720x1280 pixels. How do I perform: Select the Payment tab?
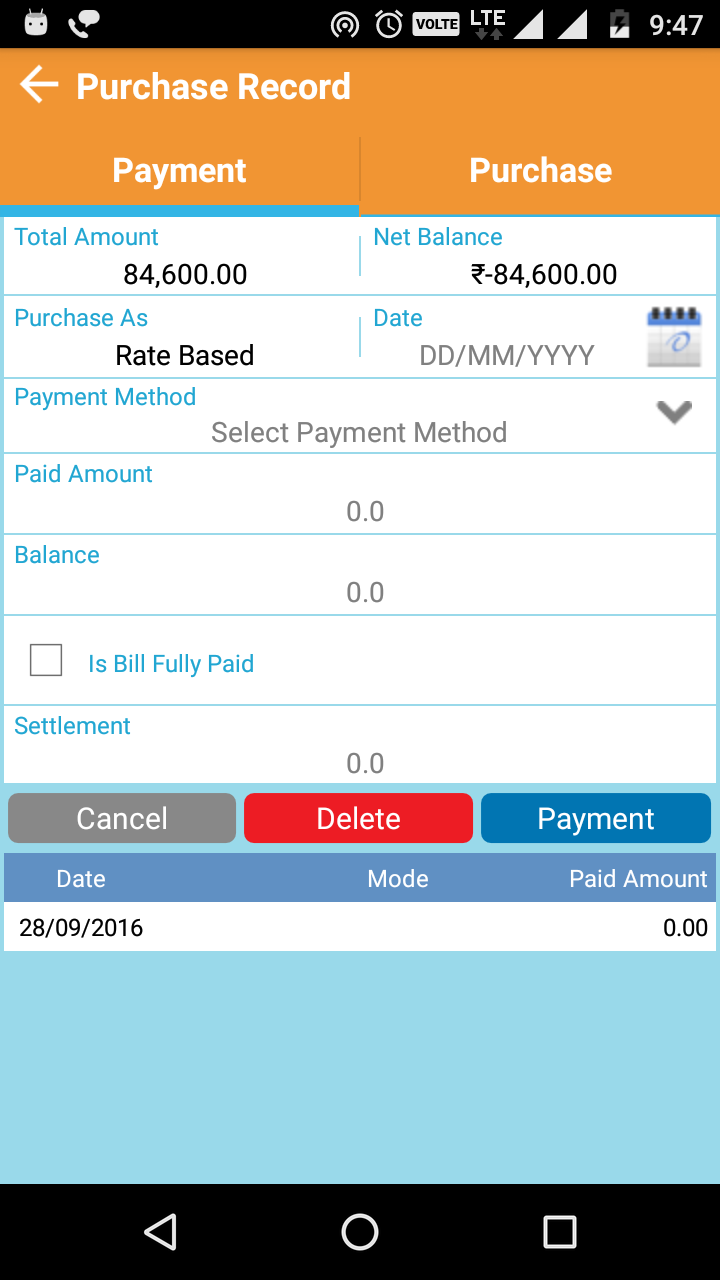click(x=179, y=171)
